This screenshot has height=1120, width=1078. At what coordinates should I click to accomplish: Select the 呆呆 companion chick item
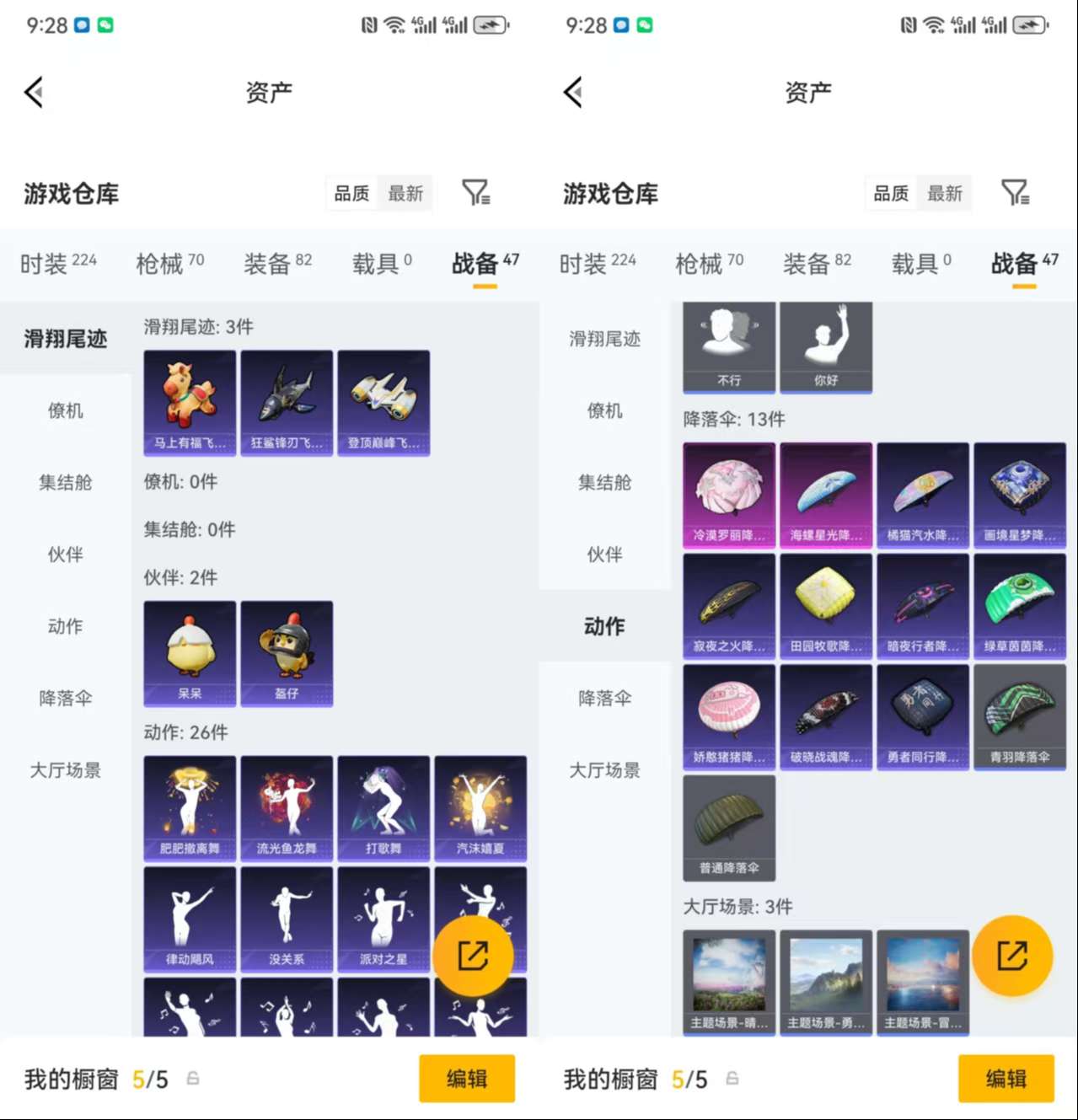pos(190,653)
